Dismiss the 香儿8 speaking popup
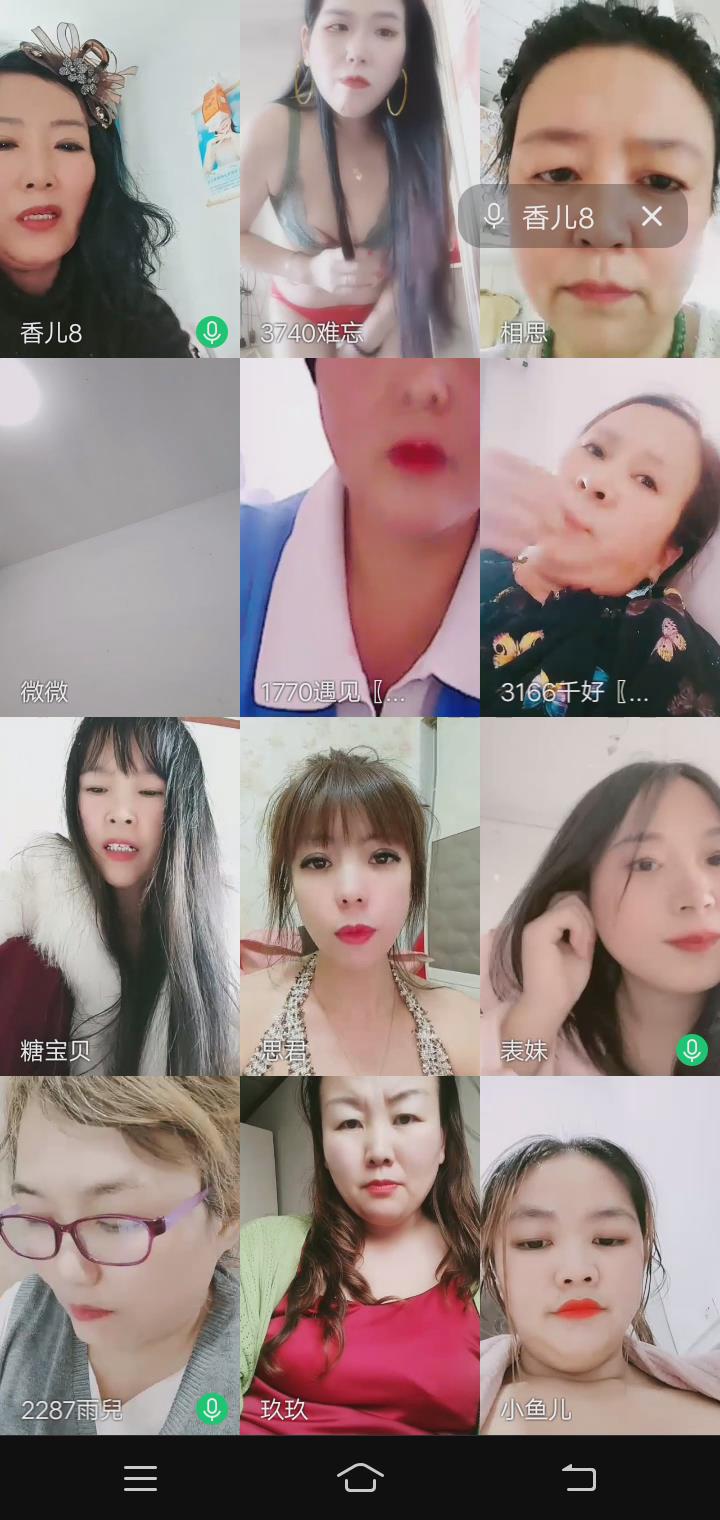The image size is (720, 1520). pos(652,216)
